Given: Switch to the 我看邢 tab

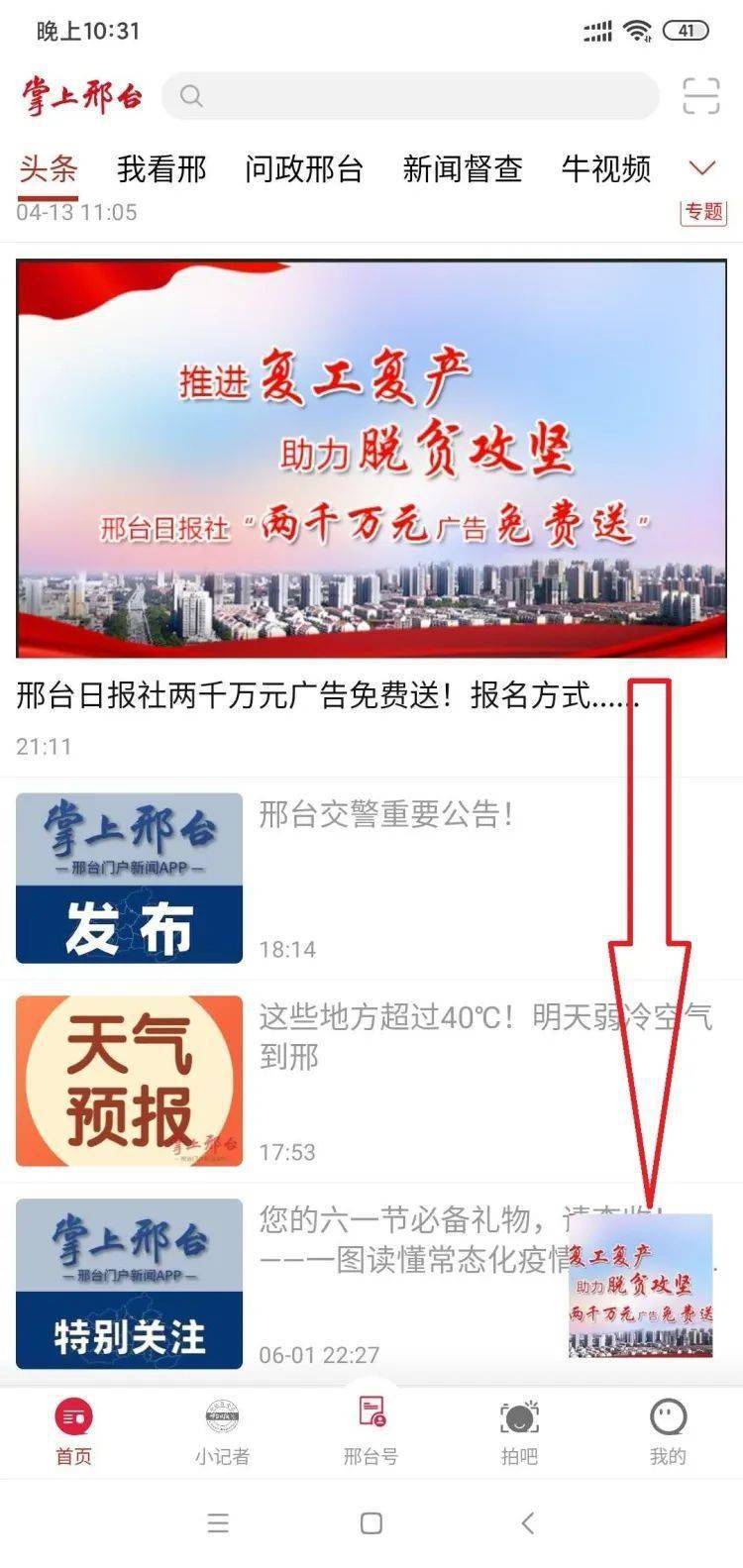Looking at the screenshot, I should [161, 169].
